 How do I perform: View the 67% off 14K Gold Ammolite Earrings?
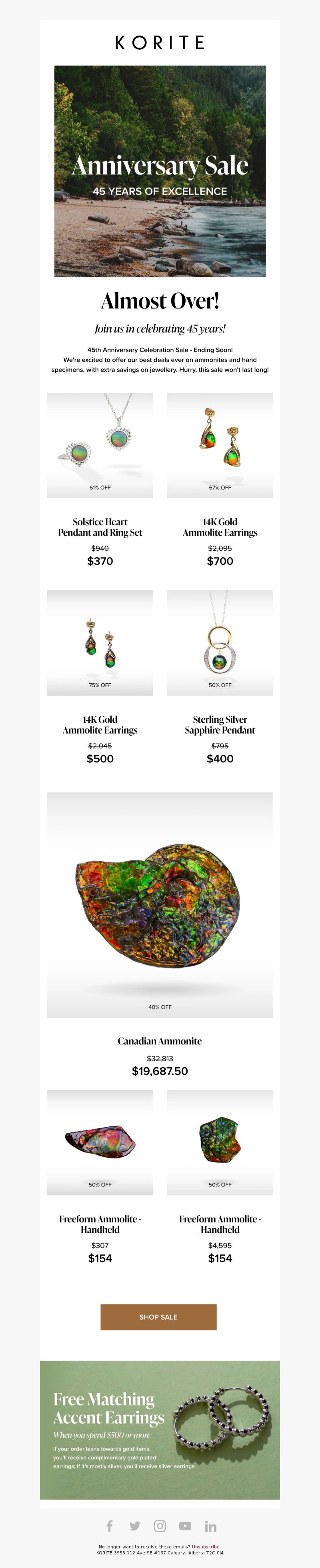click(x=220, y=445)
